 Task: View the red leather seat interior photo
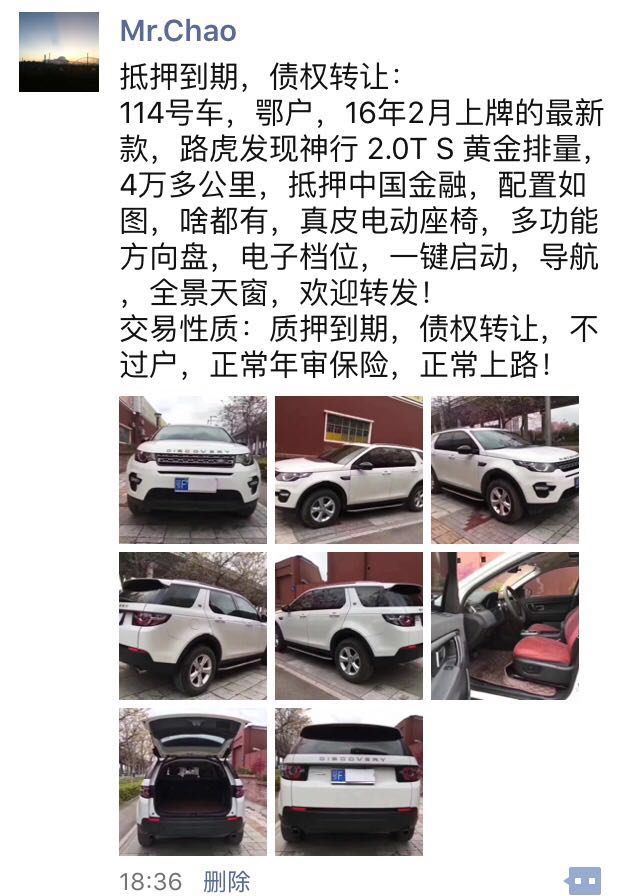click(505, 625)
